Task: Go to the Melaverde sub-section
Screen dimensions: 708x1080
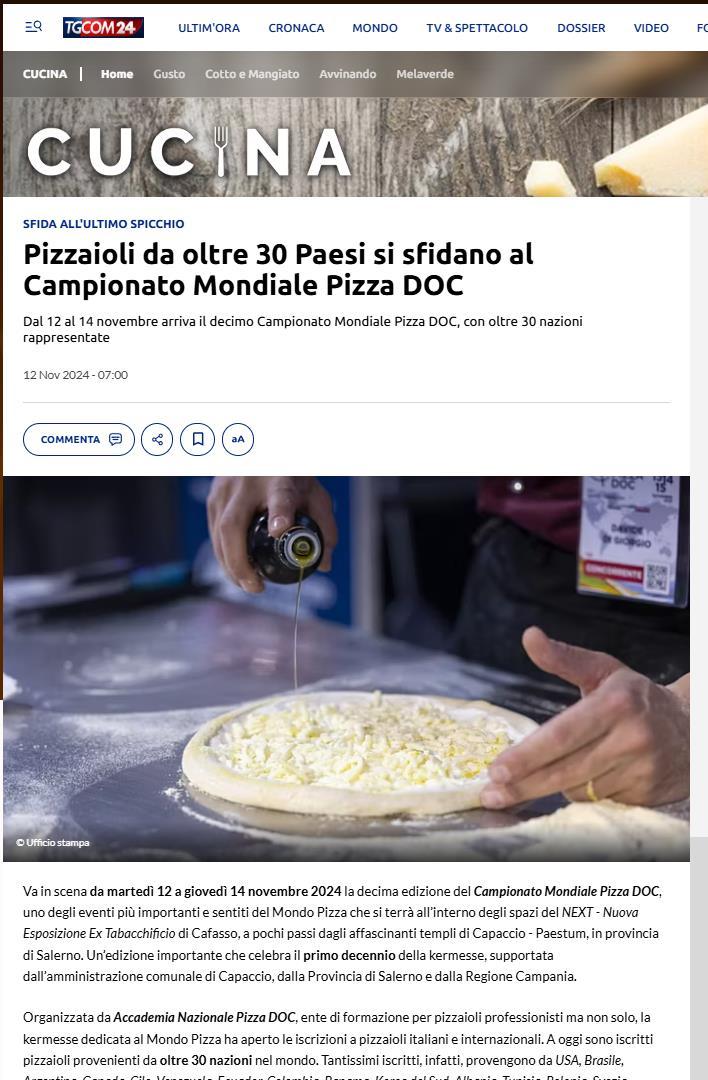Action: click(425, 74)
